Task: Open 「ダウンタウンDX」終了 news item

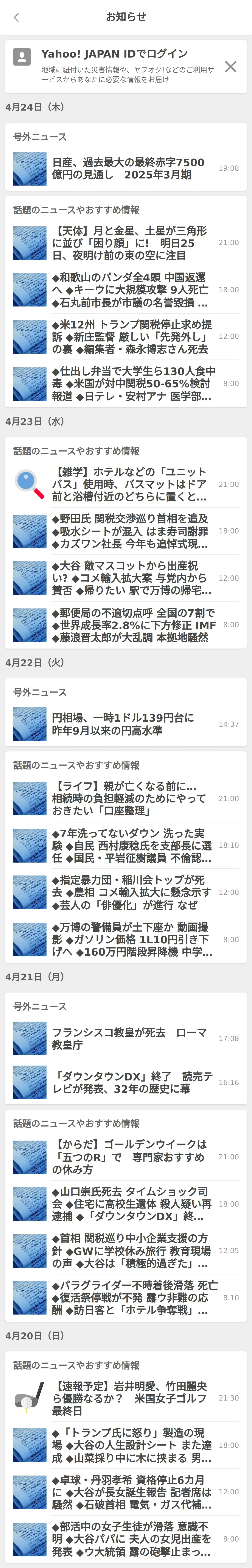Action: (128, 1082)
